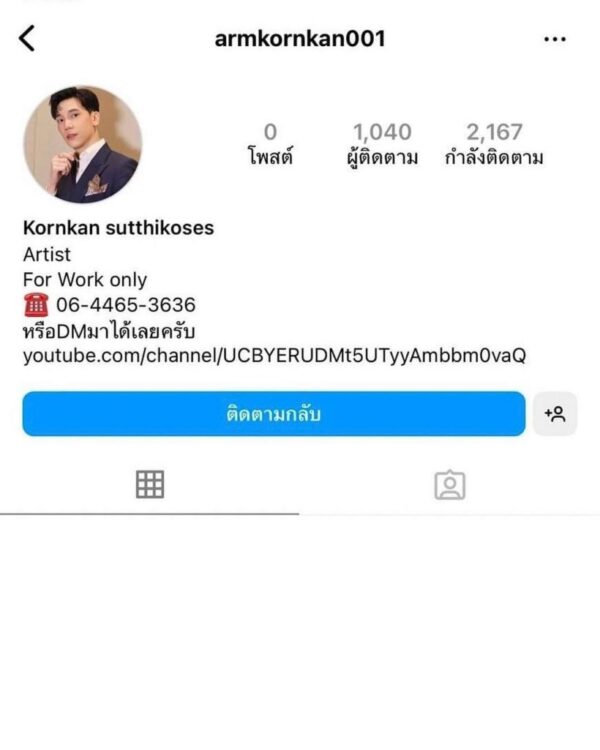Go back using the top arrow
Viewport: 600px width, 750px height.
27,39
